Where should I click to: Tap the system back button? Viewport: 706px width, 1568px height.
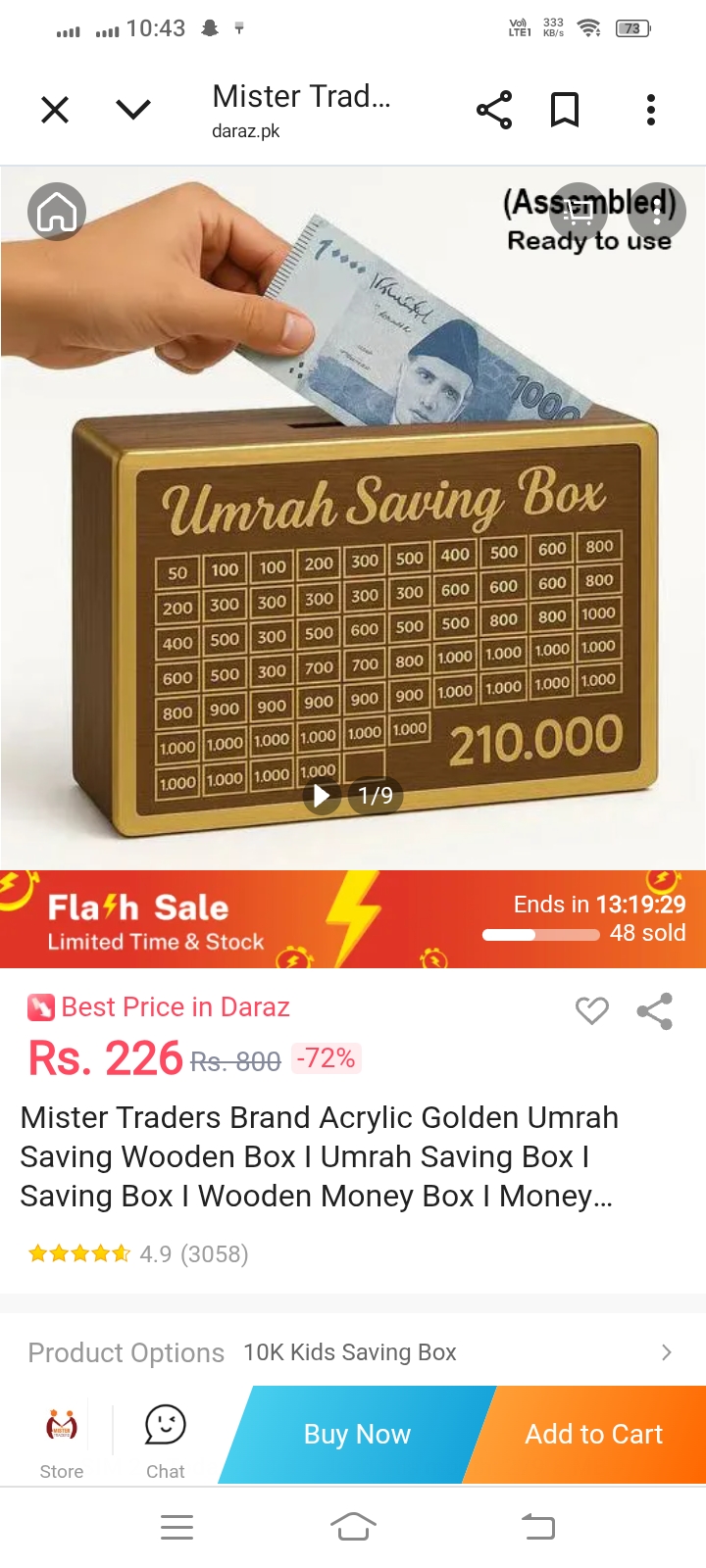click(x=537, y=1526)
